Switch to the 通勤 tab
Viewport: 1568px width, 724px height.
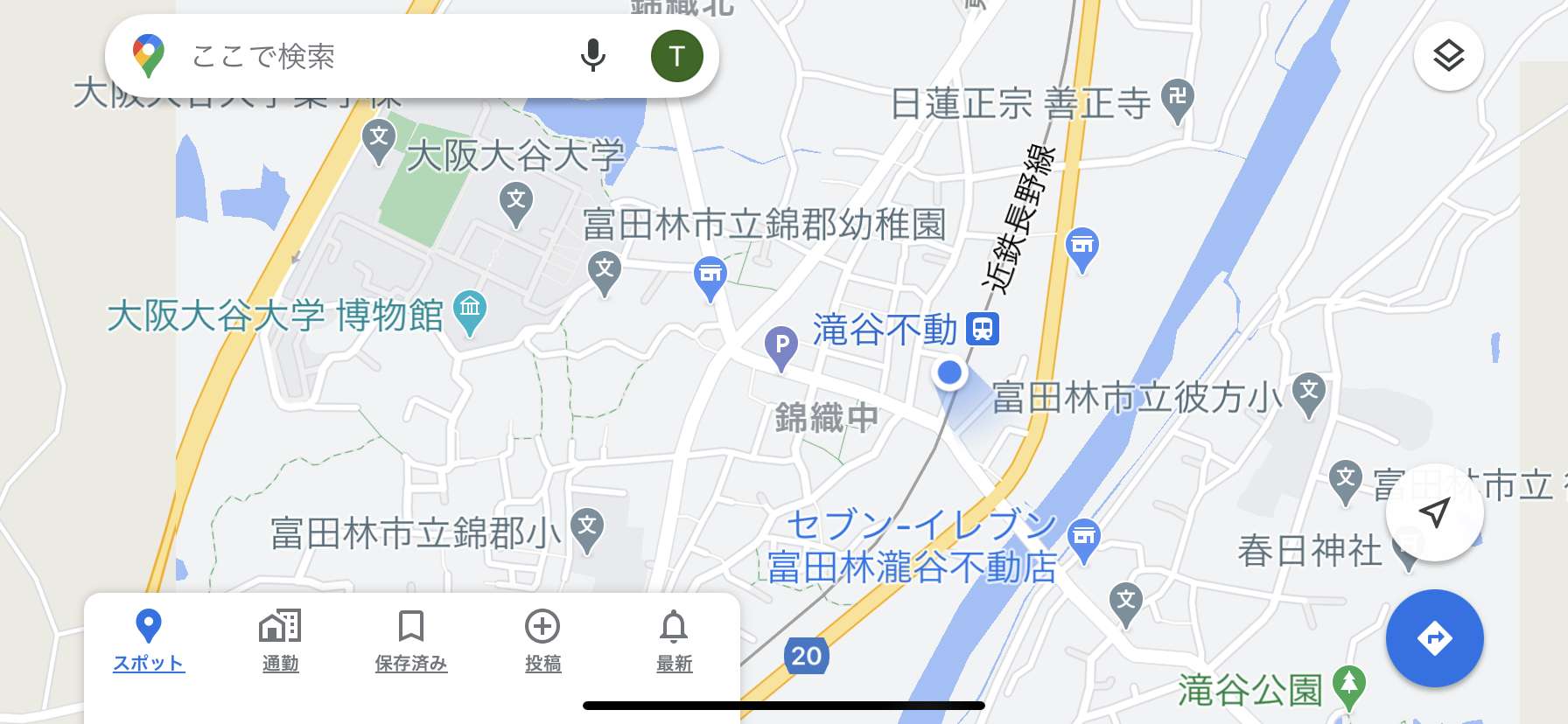coord(280,640)
